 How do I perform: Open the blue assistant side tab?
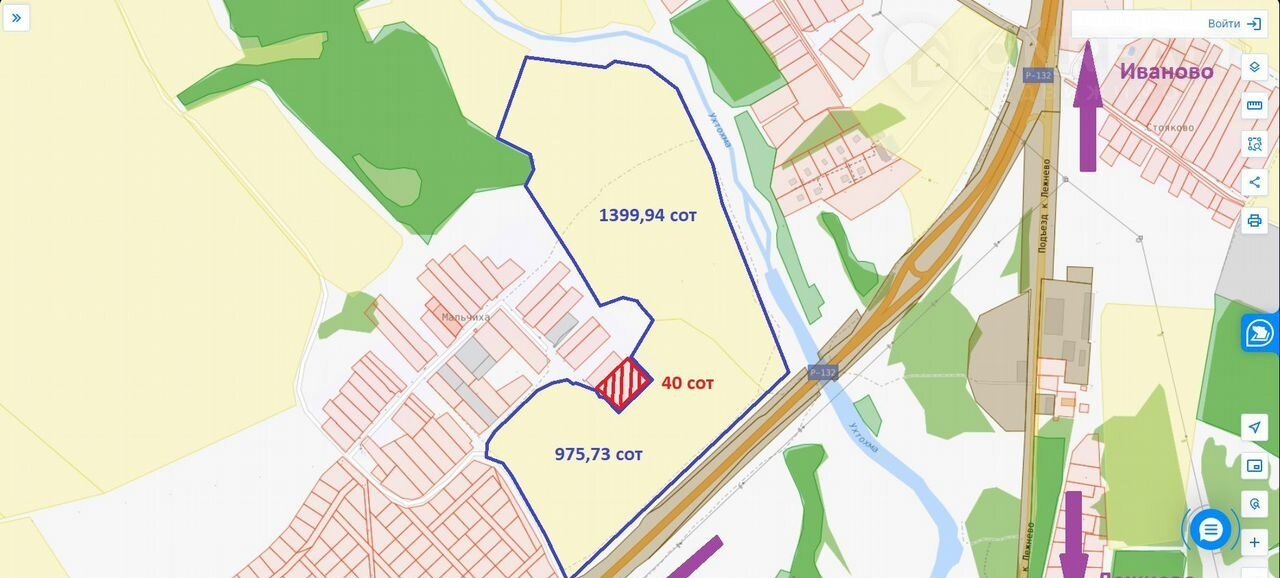click(1261, 333)
